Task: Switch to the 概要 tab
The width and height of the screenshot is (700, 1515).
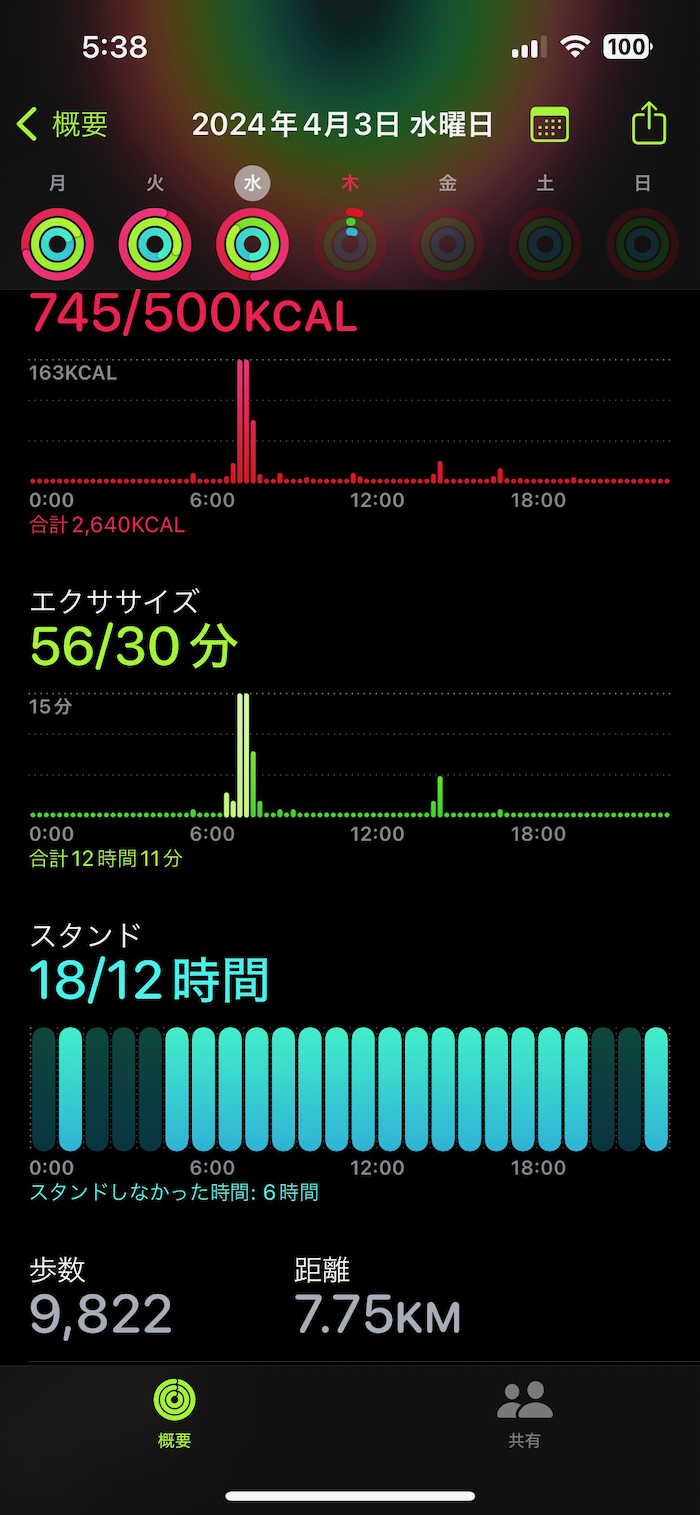Action: 175,1413
